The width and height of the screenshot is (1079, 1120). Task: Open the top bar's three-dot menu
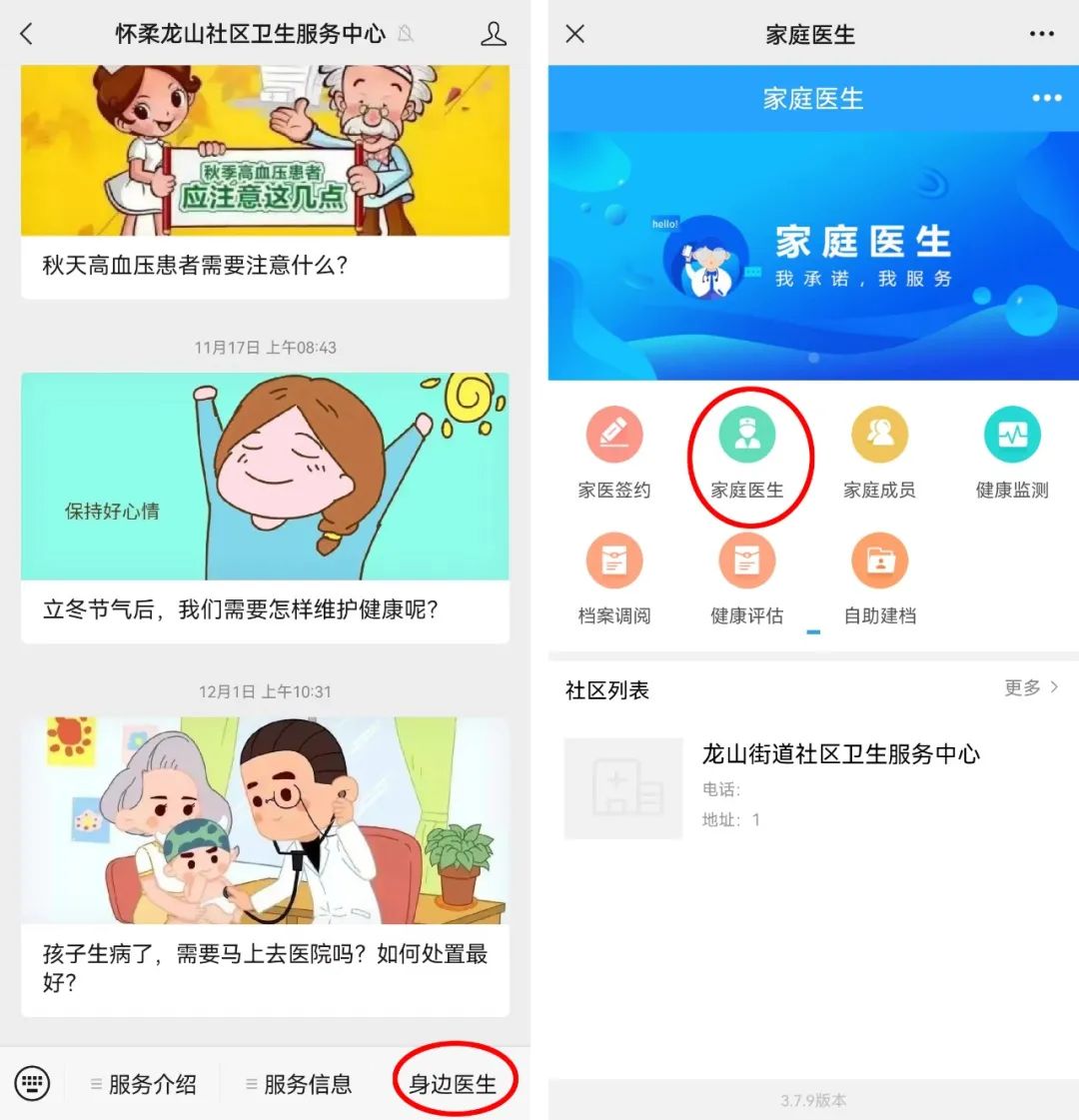(x=1041, y=34)
